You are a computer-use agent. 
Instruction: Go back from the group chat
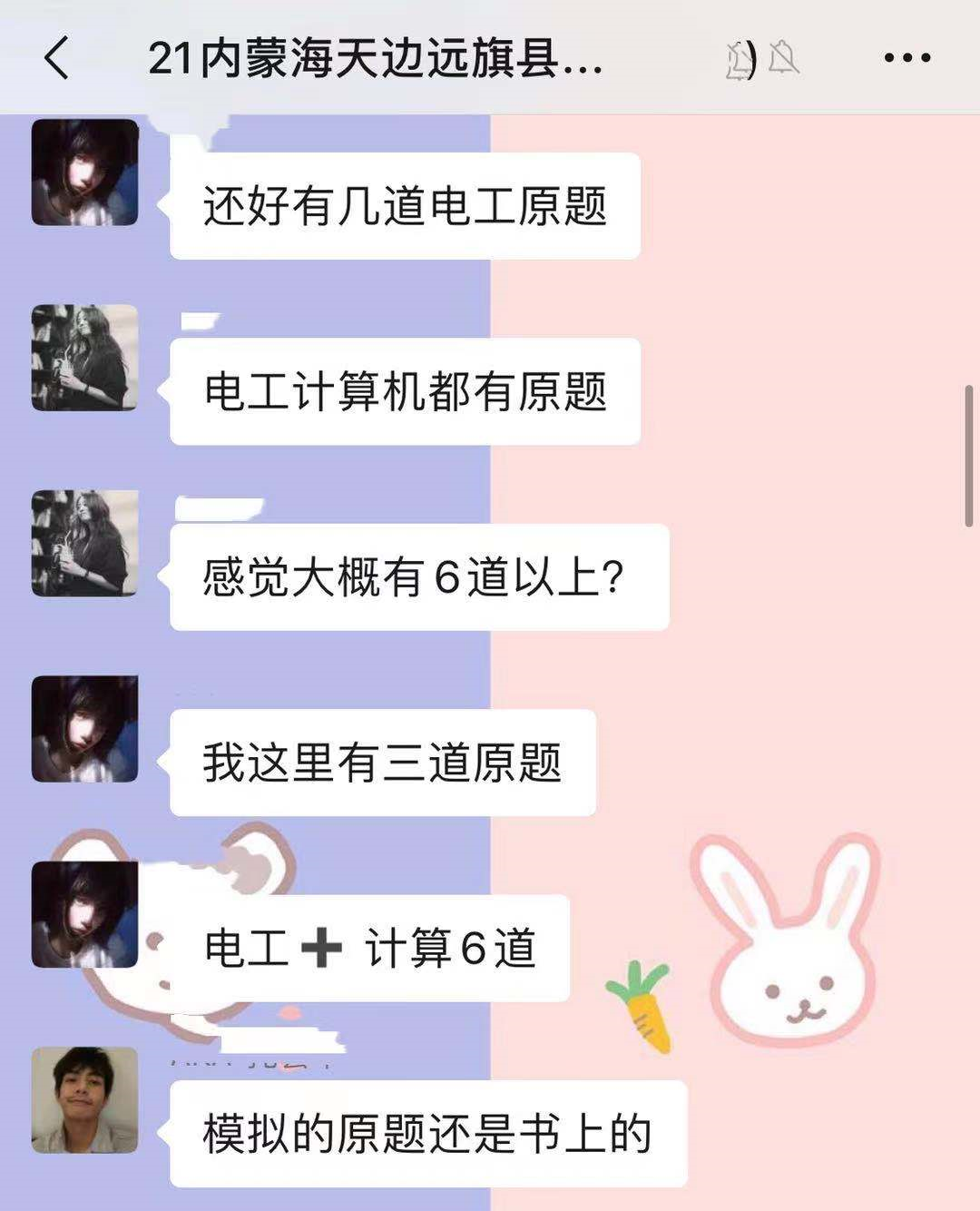click(x=56, y=58)
